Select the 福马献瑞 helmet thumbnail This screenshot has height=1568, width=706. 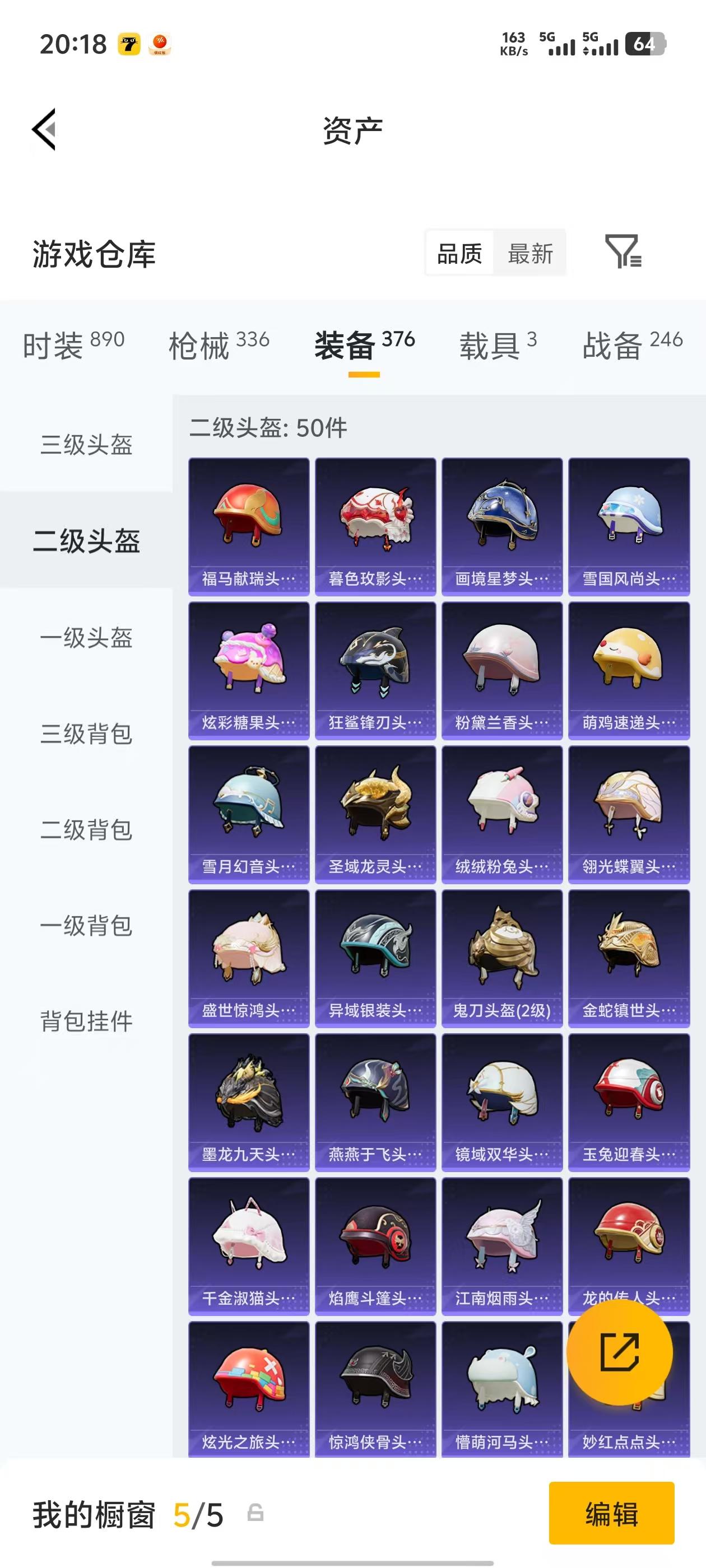[x=247, y=526]
